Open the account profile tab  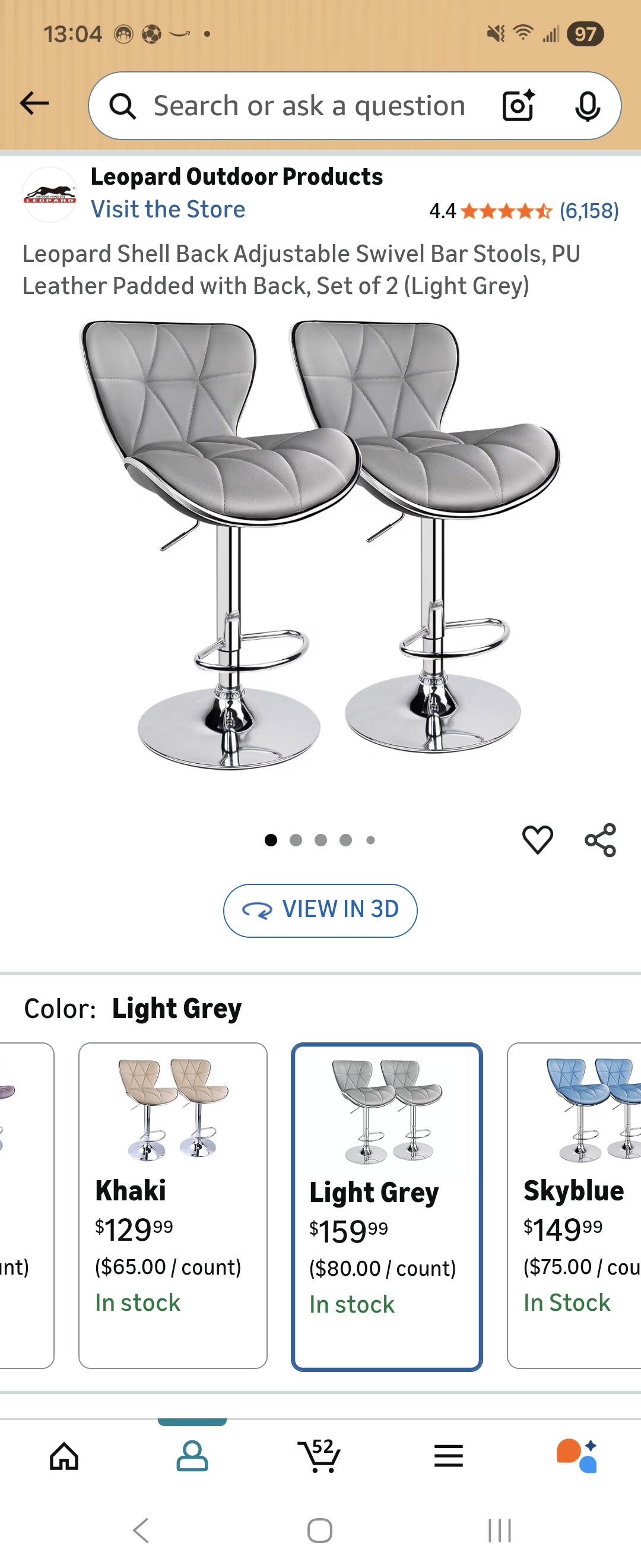192,1456
